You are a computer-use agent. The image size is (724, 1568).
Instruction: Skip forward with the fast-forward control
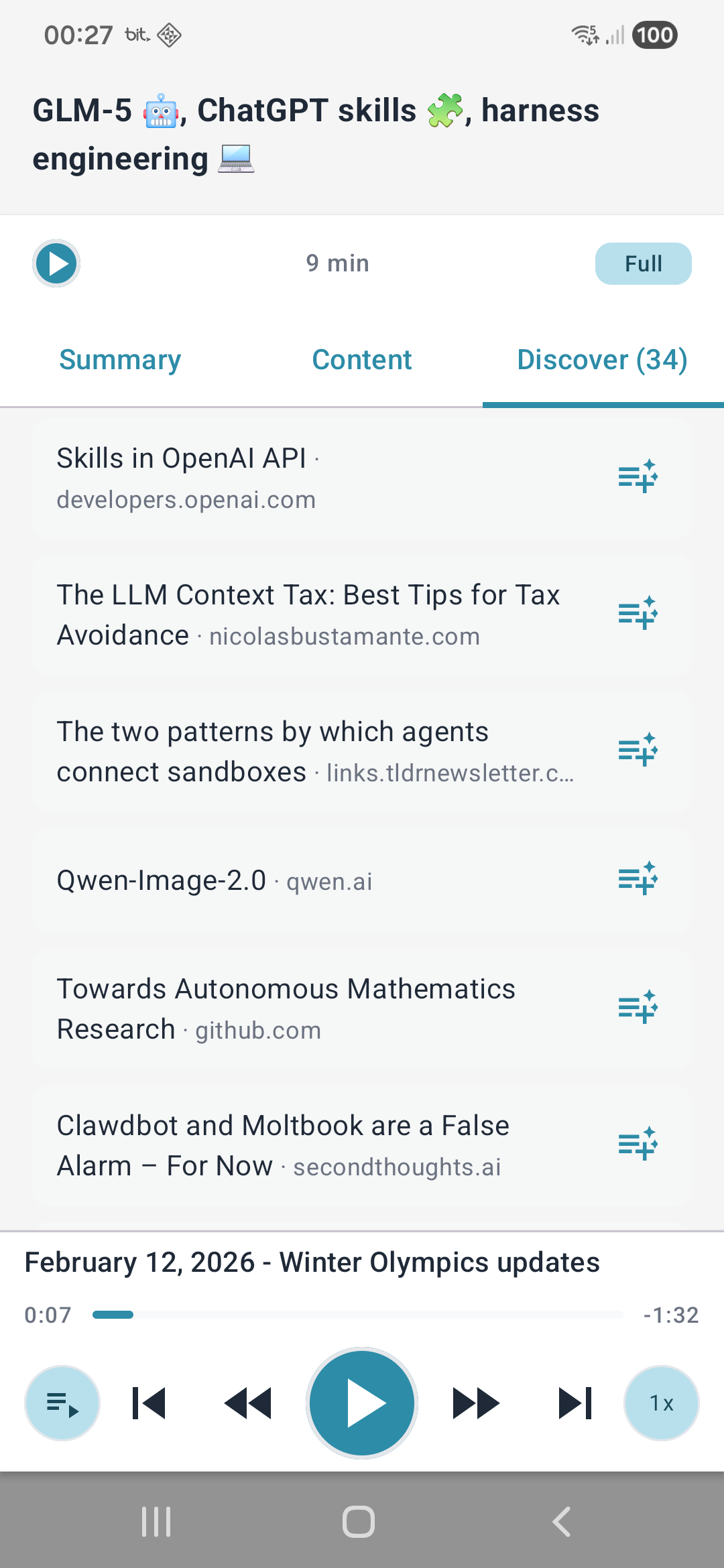[476, 1402]
